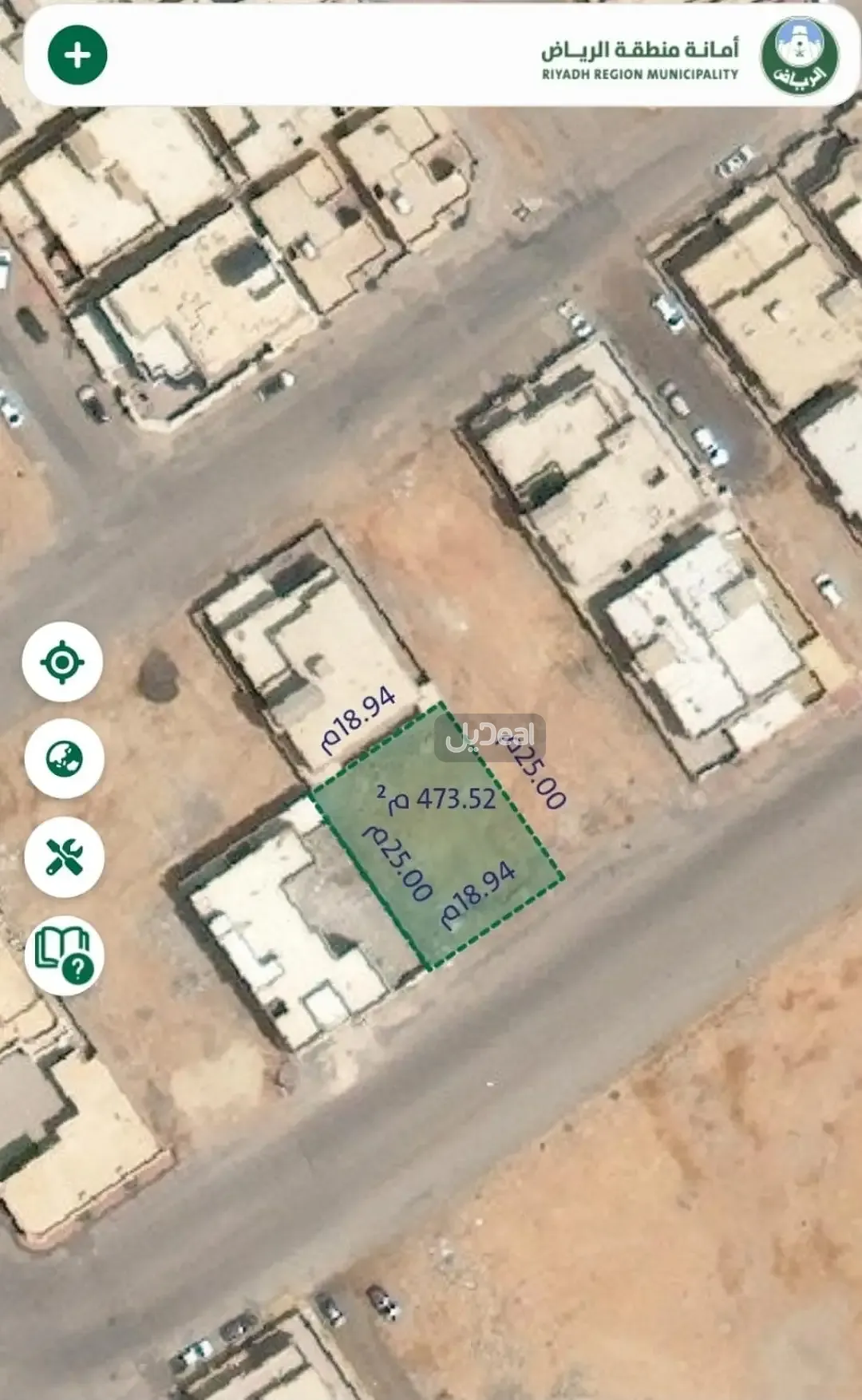Click the crosshair center of the locate icon
This screenshot has height=1400, width=862.
coord(64,663)
